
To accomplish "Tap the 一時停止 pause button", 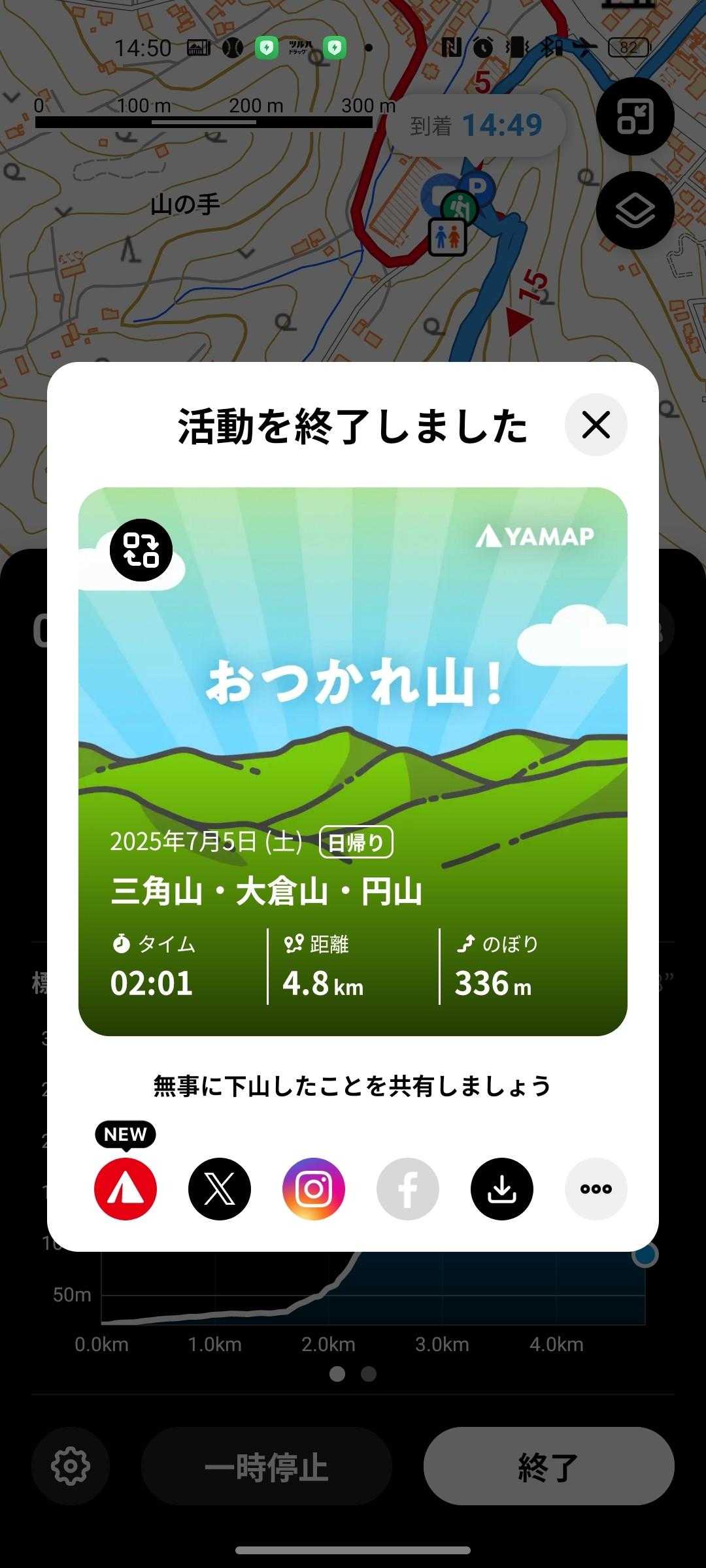I will (x=266, y=1466).
